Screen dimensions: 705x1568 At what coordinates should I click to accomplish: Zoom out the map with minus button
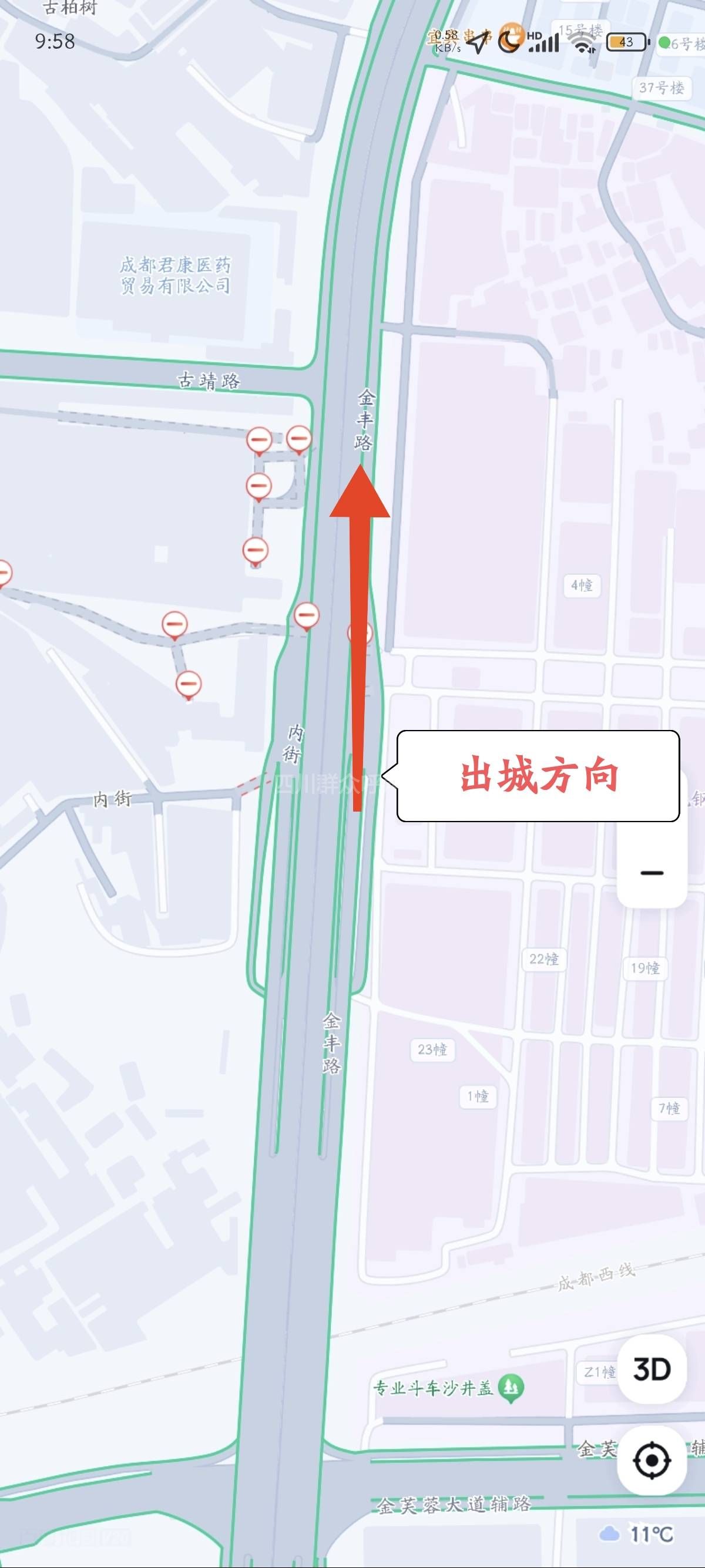click(652, 873)
